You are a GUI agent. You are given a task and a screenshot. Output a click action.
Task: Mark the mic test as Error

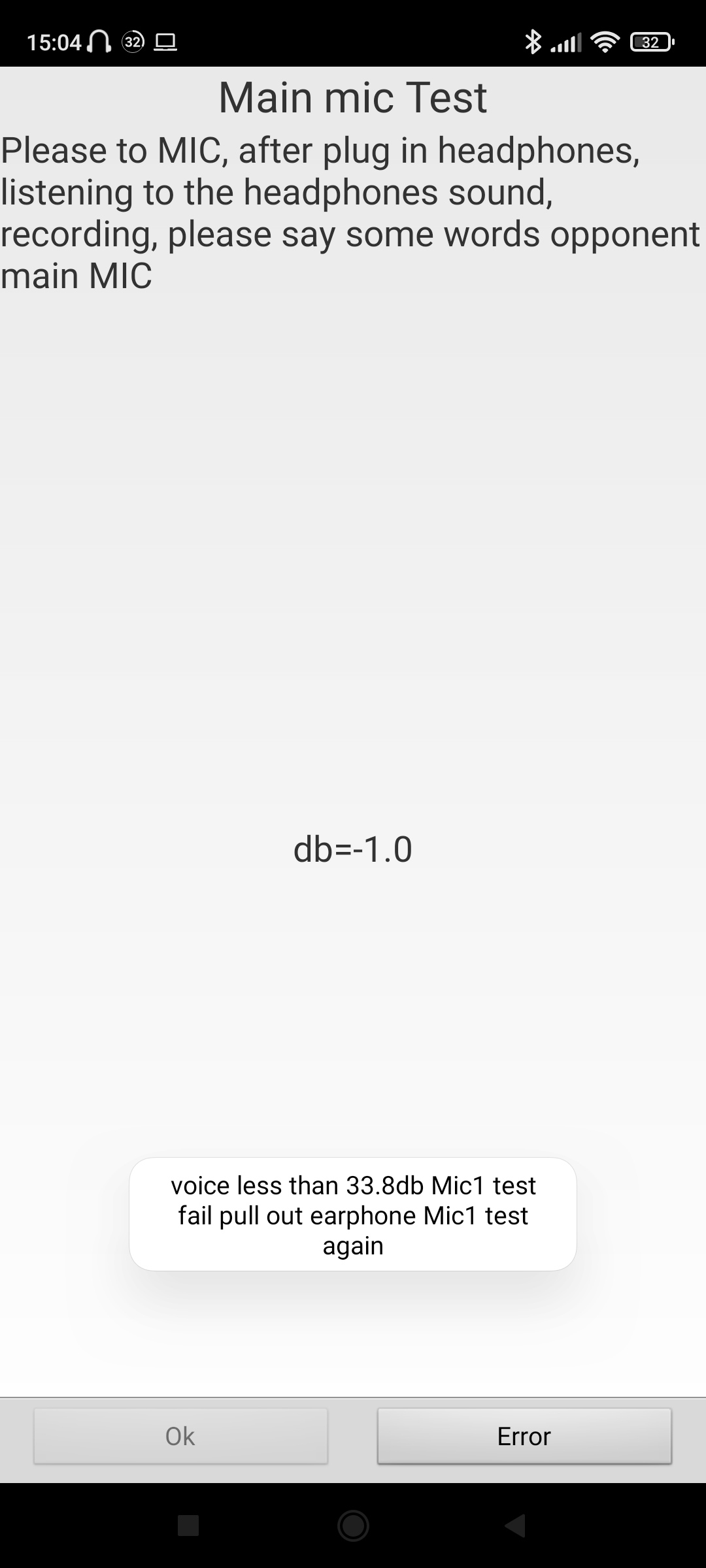click(524, 1435)
